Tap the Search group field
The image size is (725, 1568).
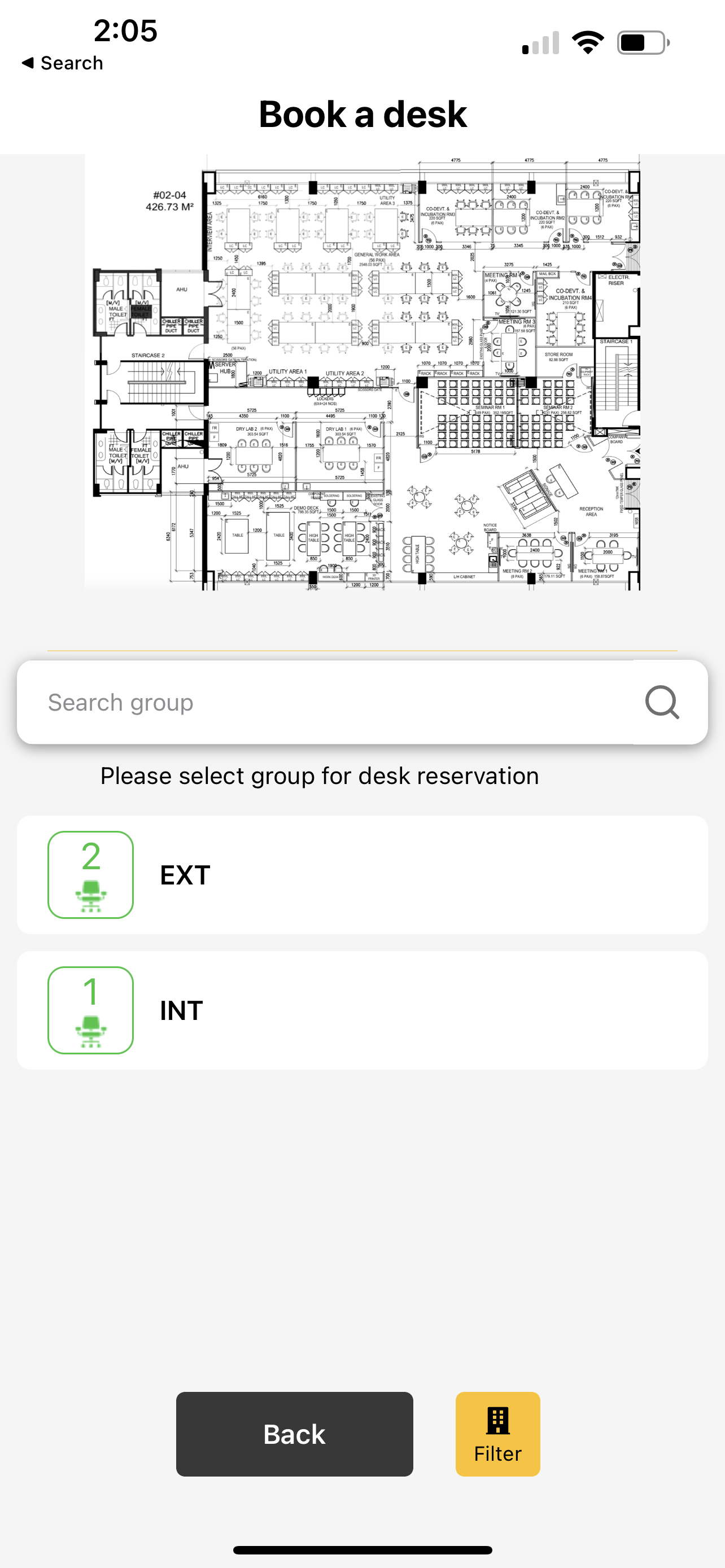[x=329, y=702]
